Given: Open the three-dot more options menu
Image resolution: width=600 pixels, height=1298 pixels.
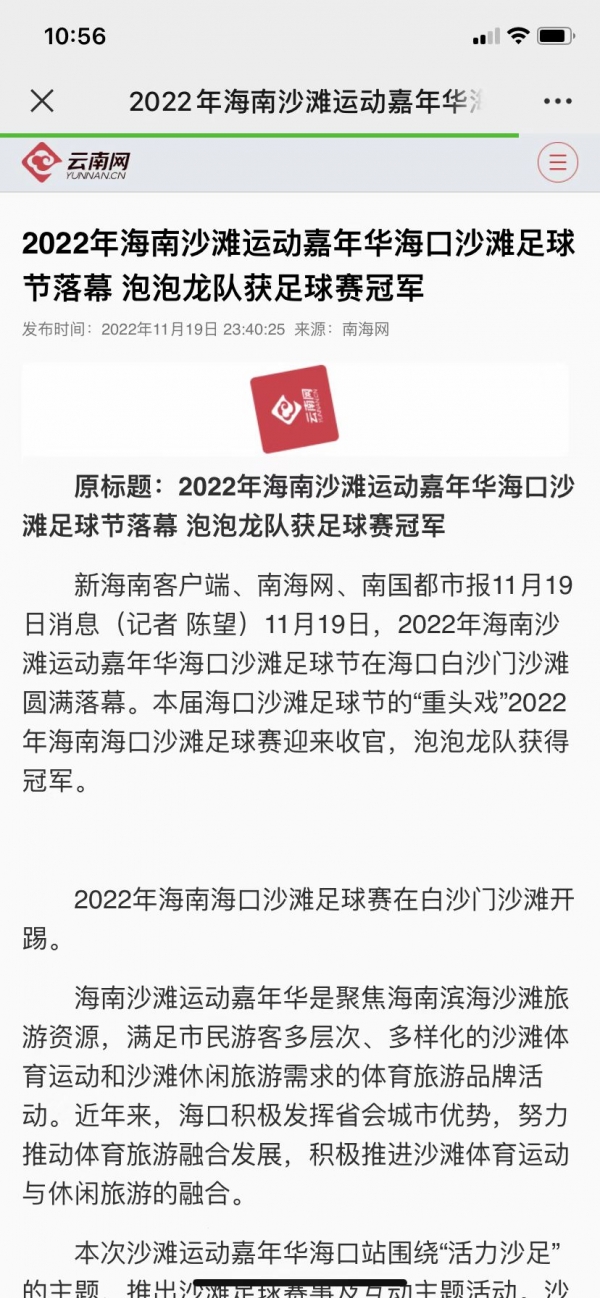Looking at the screenshot, I should tap(557, 101).
